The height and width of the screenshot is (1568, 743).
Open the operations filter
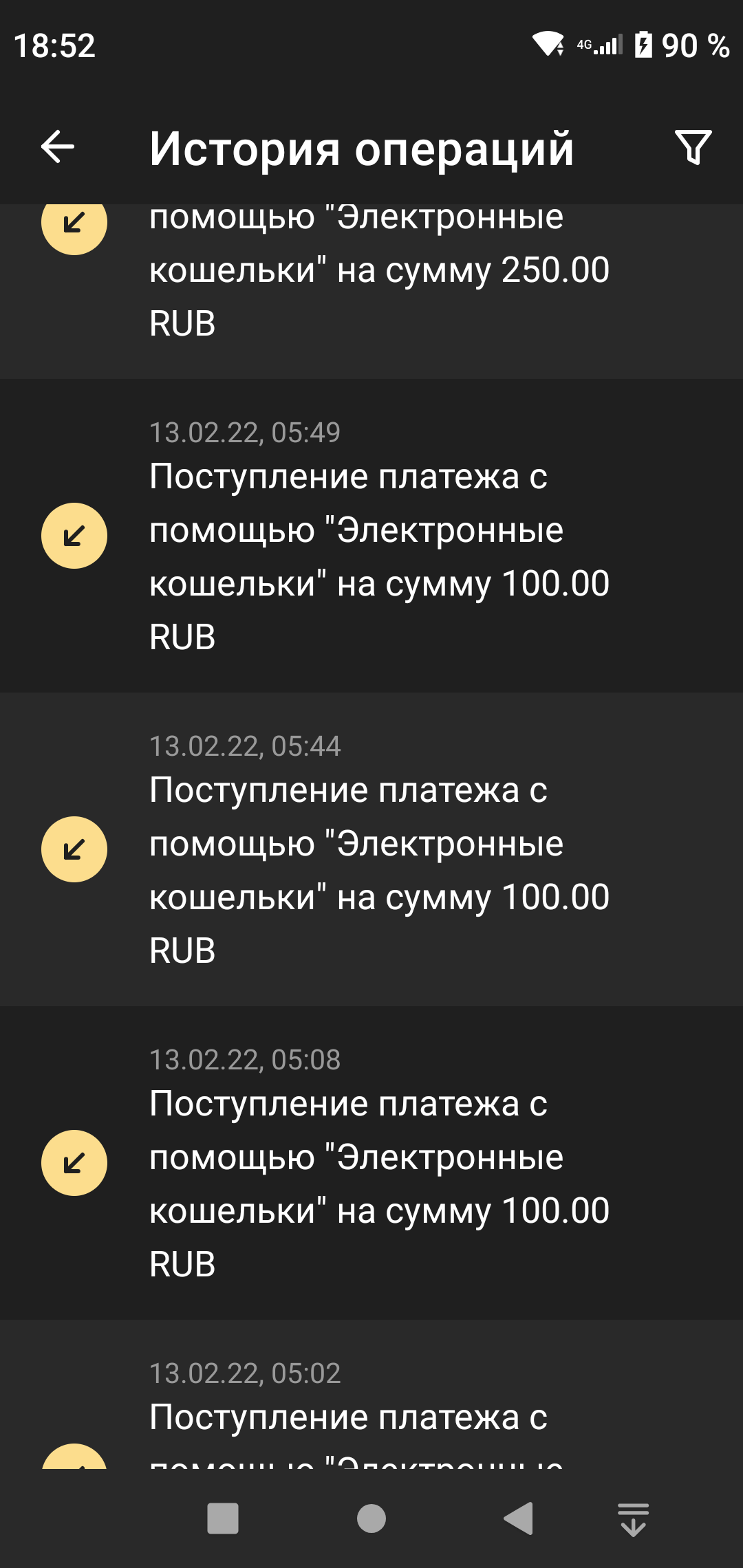click(693, 146)
